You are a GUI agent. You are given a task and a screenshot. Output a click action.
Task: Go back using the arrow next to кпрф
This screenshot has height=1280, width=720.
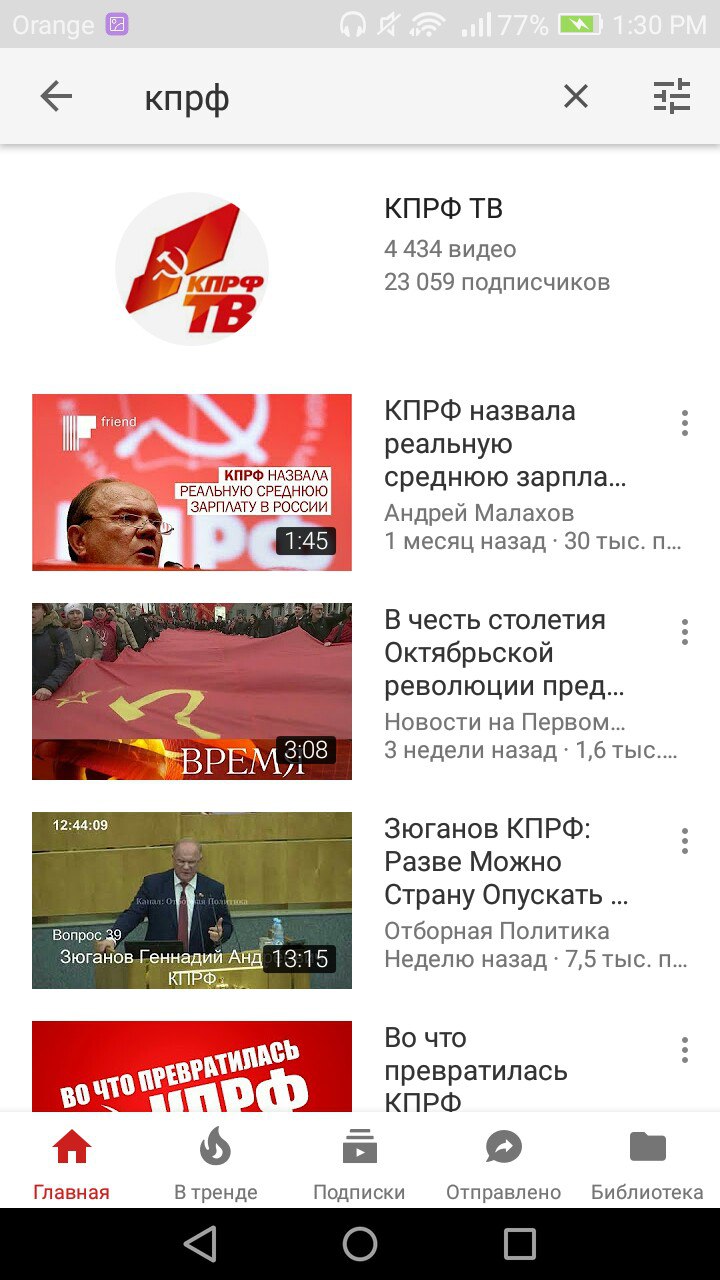[x=56, y=97]
